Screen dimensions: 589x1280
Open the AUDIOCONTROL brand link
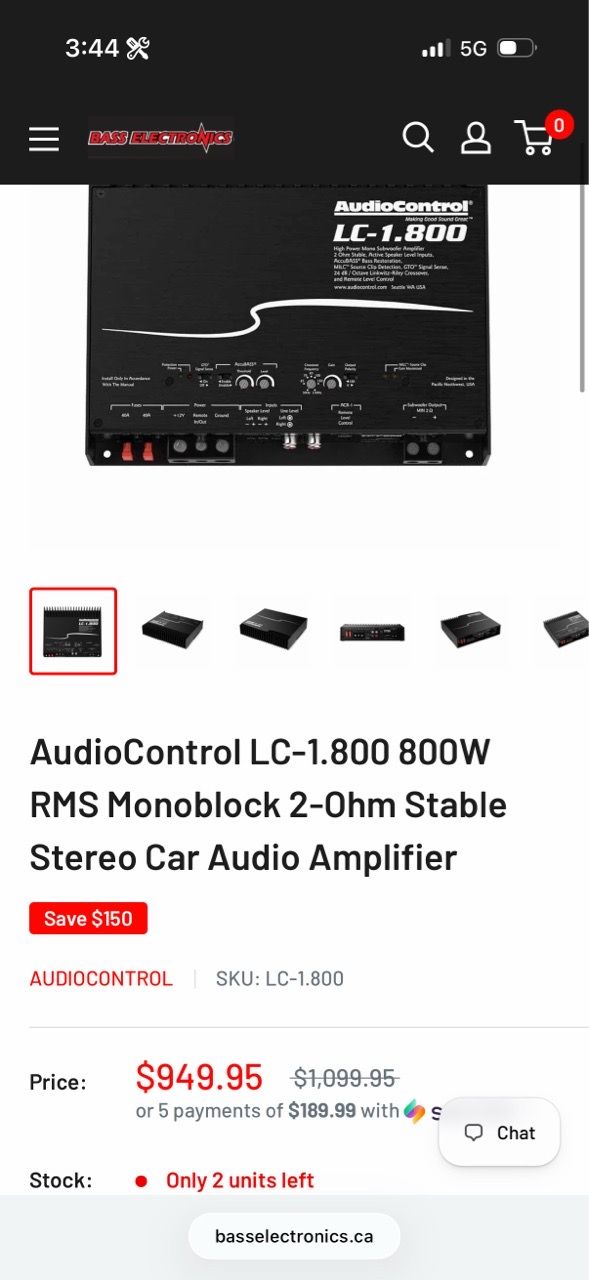coord(101,978)
